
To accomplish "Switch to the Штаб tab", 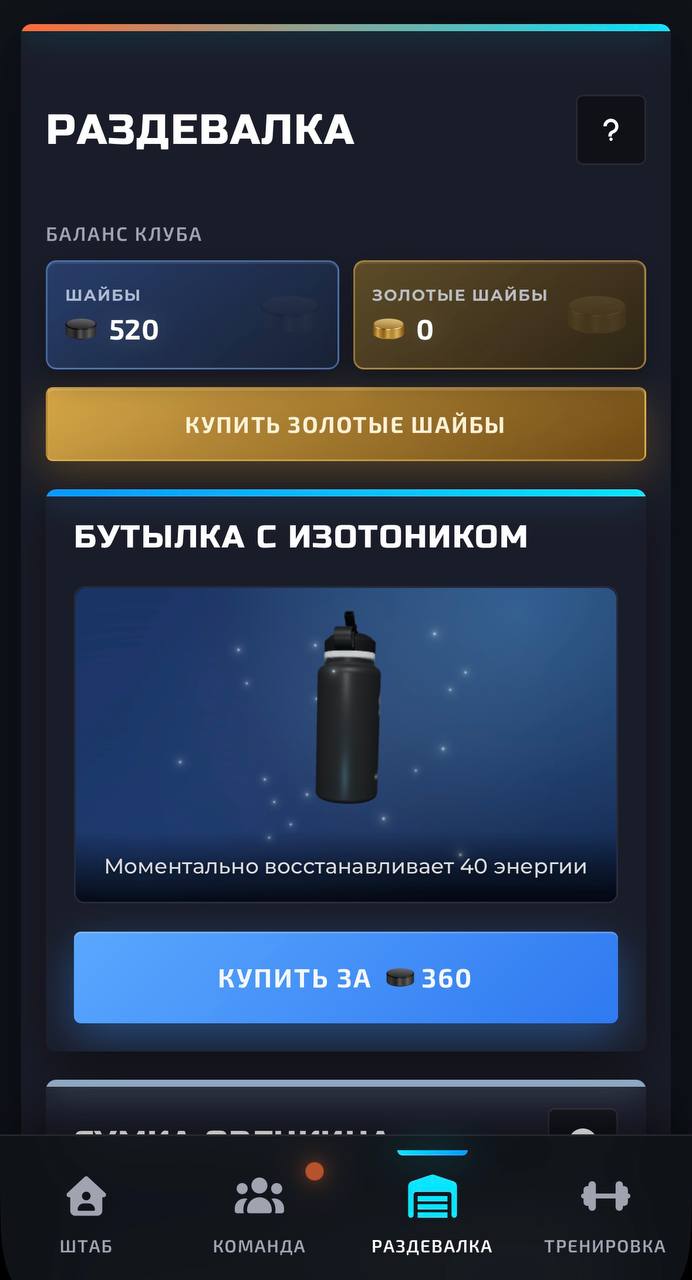I will 86,1213.
